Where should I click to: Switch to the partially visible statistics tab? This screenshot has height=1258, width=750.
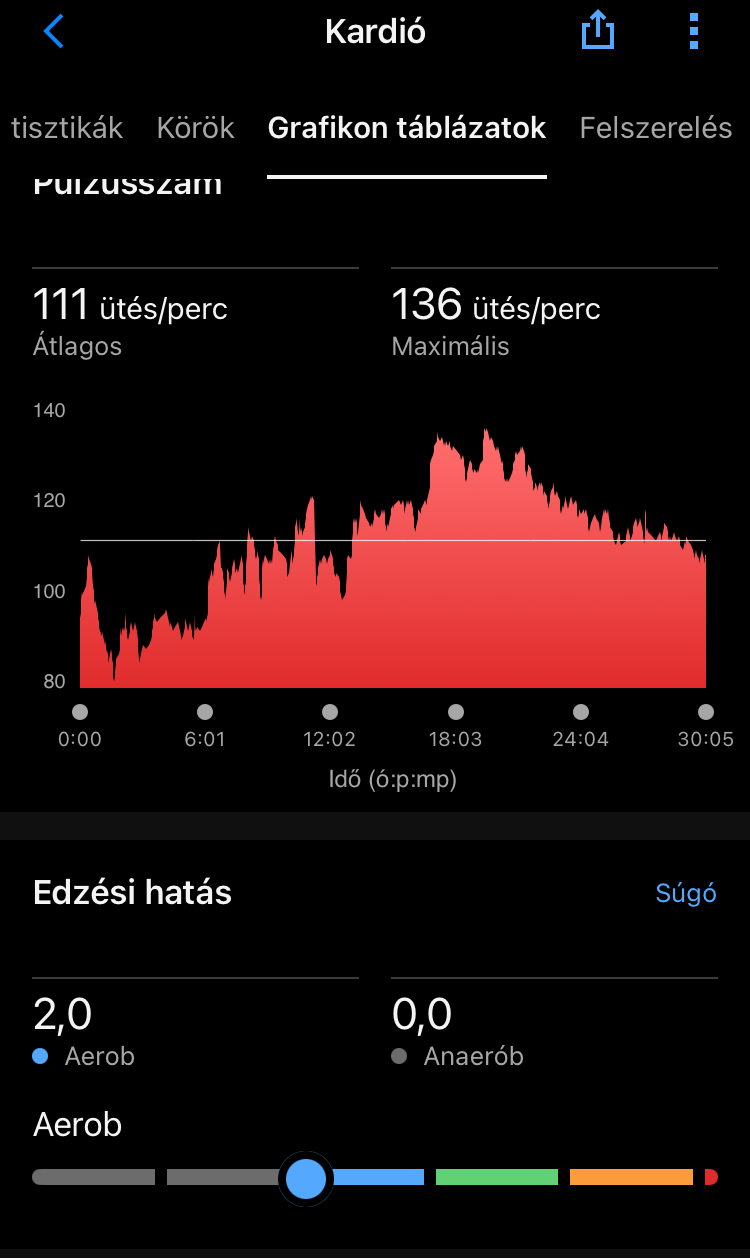pos(66,128)
